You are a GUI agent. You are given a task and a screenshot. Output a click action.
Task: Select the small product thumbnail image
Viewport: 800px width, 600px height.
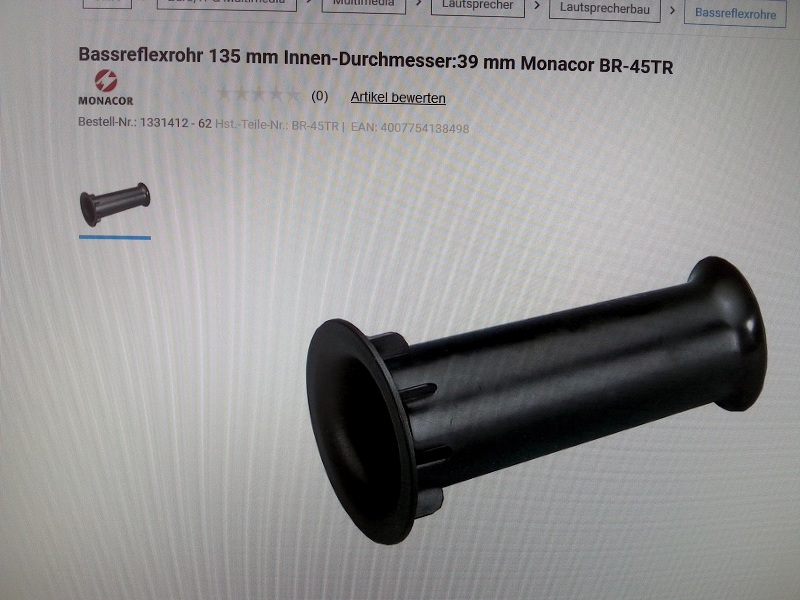(x=114, y=204)
